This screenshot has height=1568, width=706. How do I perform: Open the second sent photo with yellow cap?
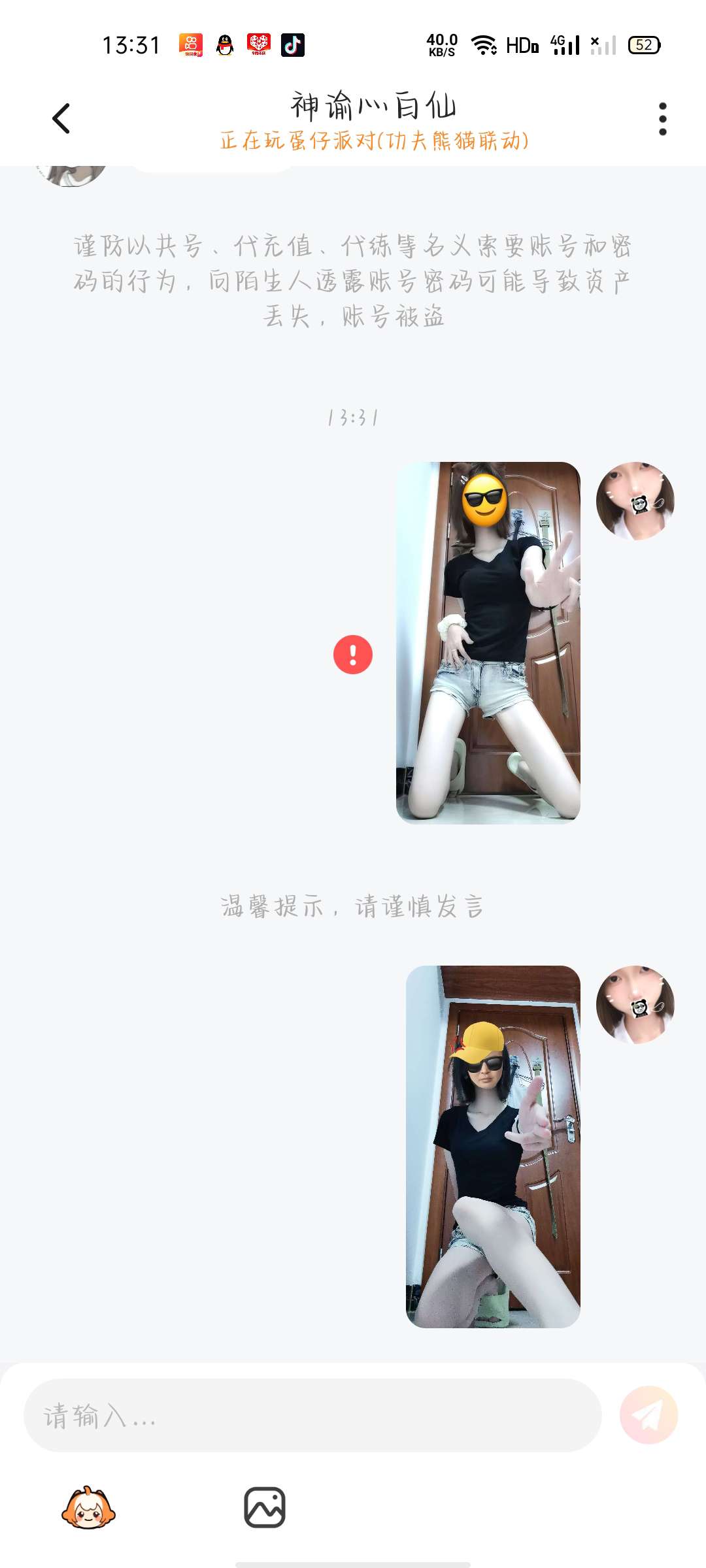493,1147
